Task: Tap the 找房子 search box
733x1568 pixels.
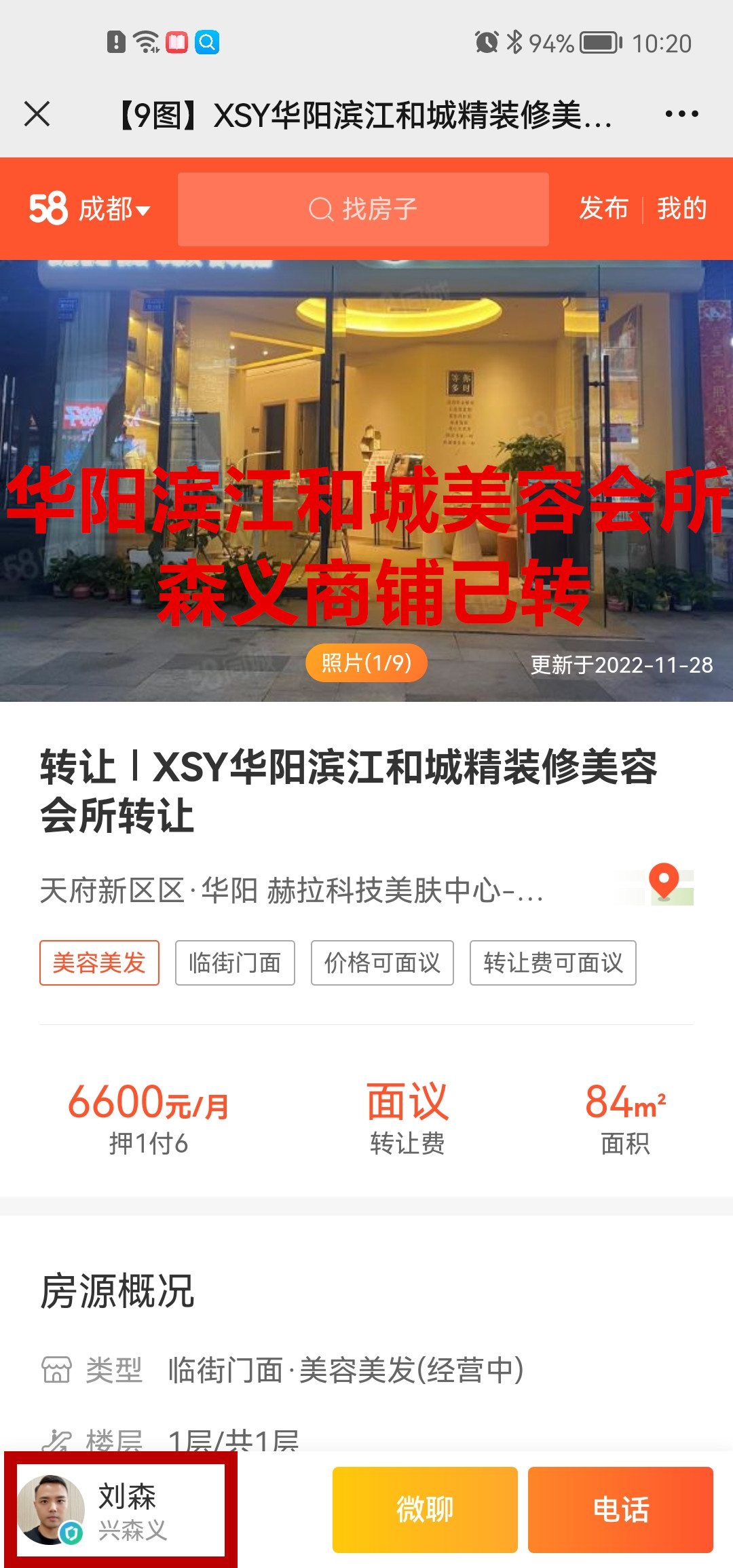Action: pos(363,209)
